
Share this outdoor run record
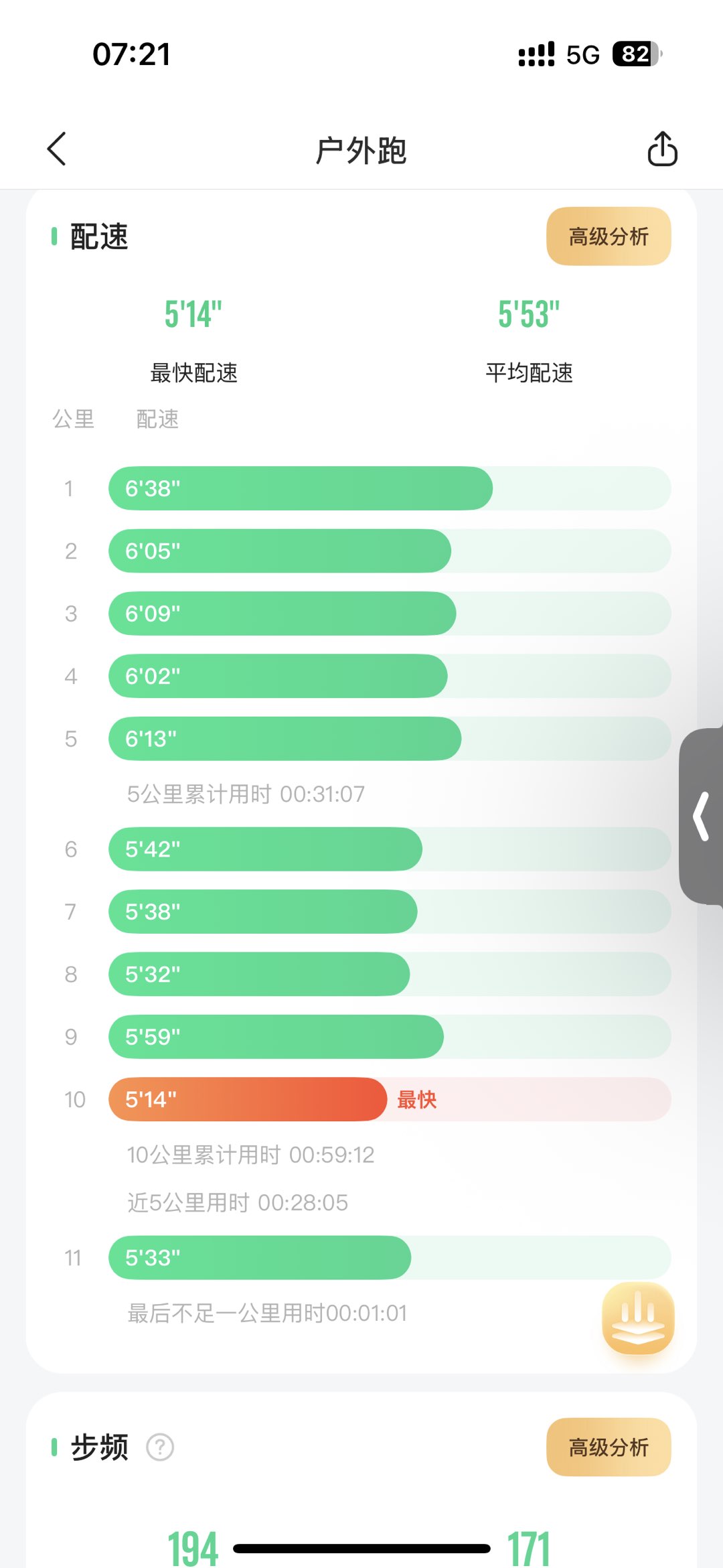[662, 149]
